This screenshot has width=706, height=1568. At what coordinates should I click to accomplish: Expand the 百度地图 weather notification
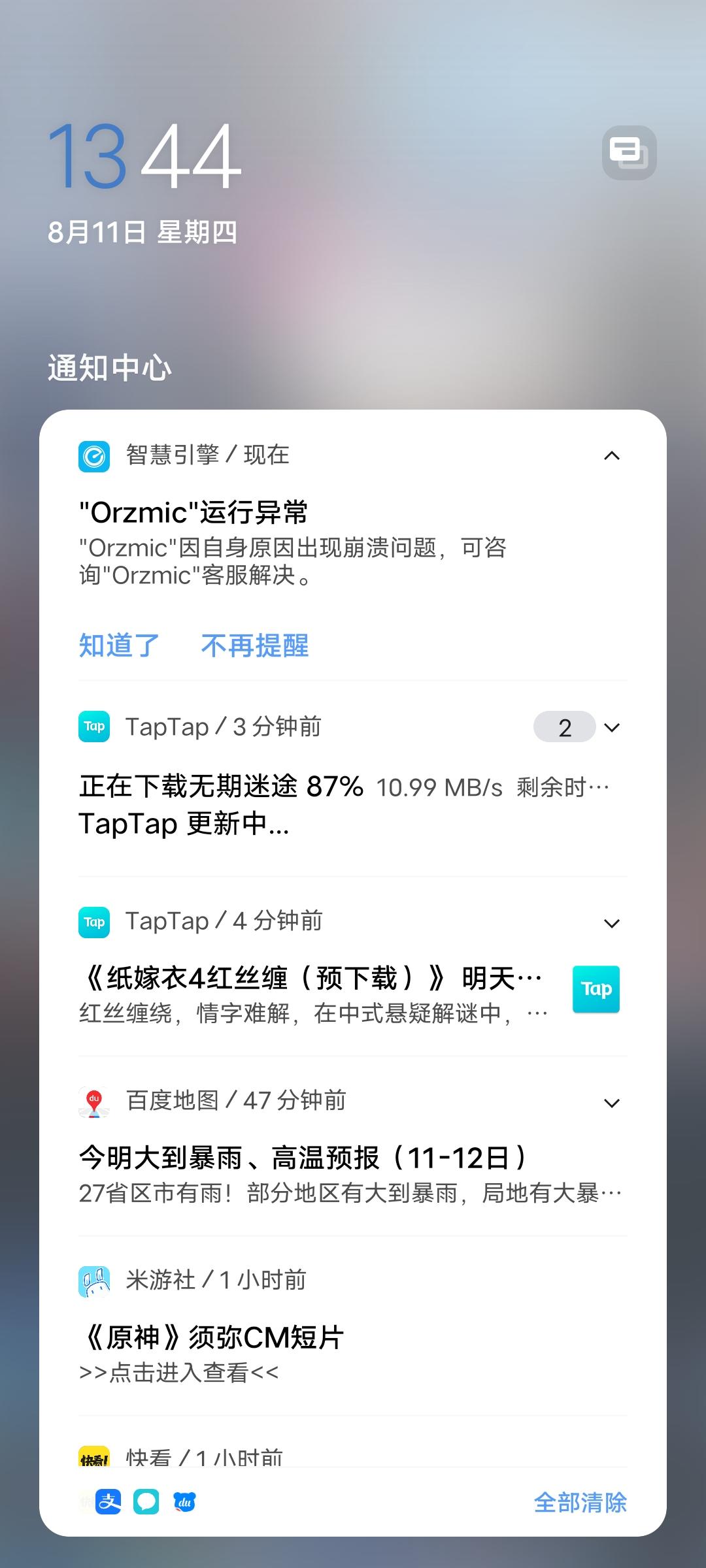(611, 1102)
